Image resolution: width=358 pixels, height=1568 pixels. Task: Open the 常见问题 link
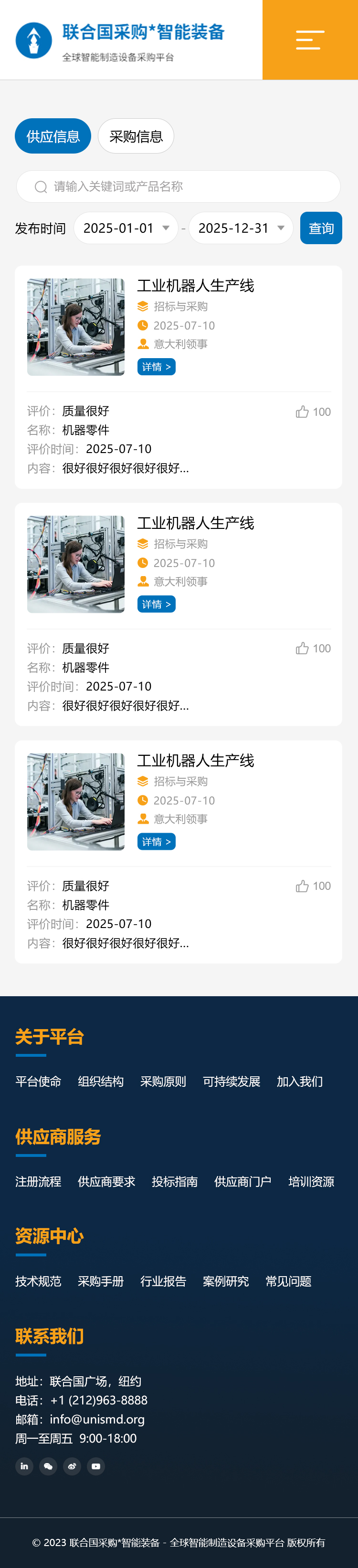pos(288,1281)
